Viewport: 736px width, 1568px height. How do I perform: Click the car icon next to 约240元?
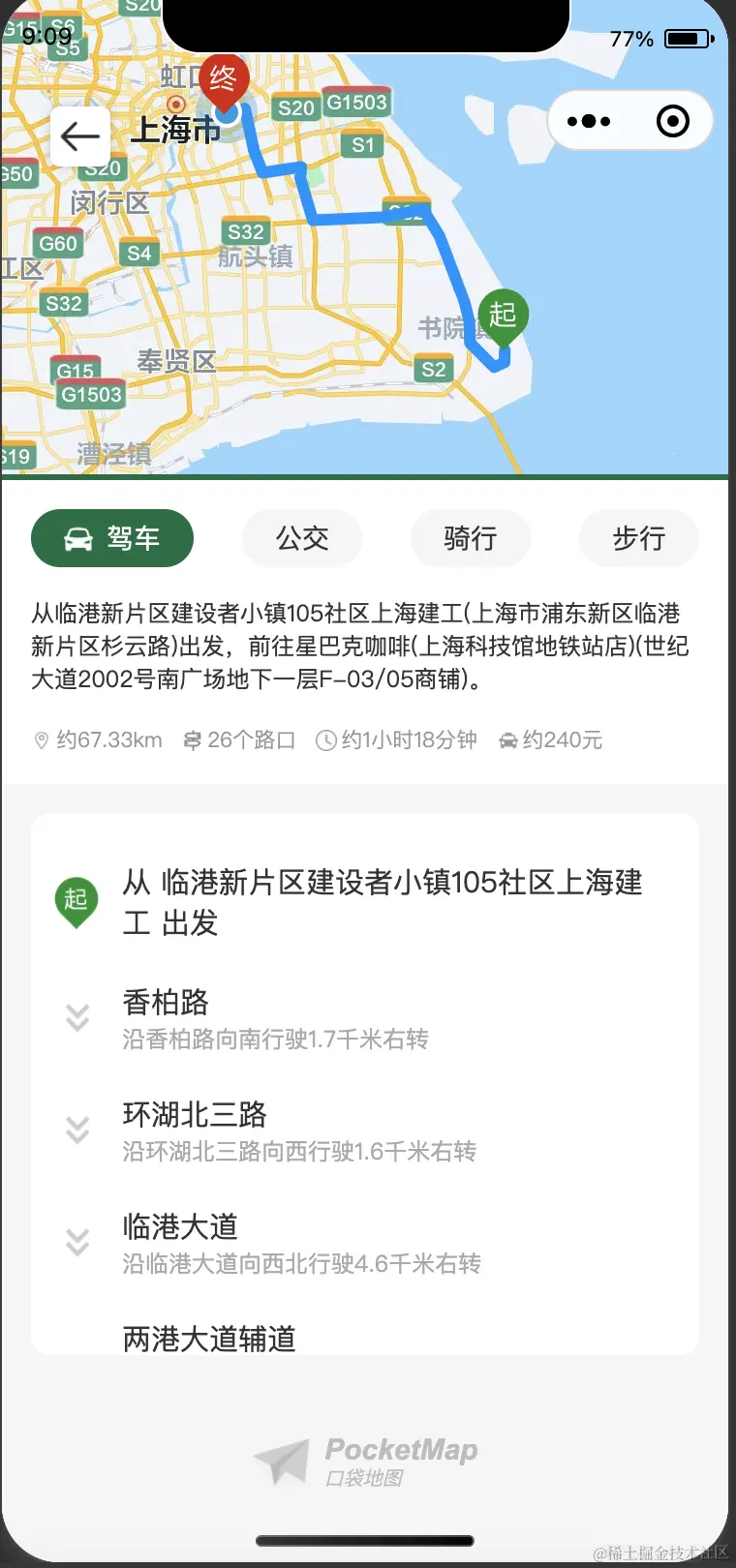pos(508,739)
